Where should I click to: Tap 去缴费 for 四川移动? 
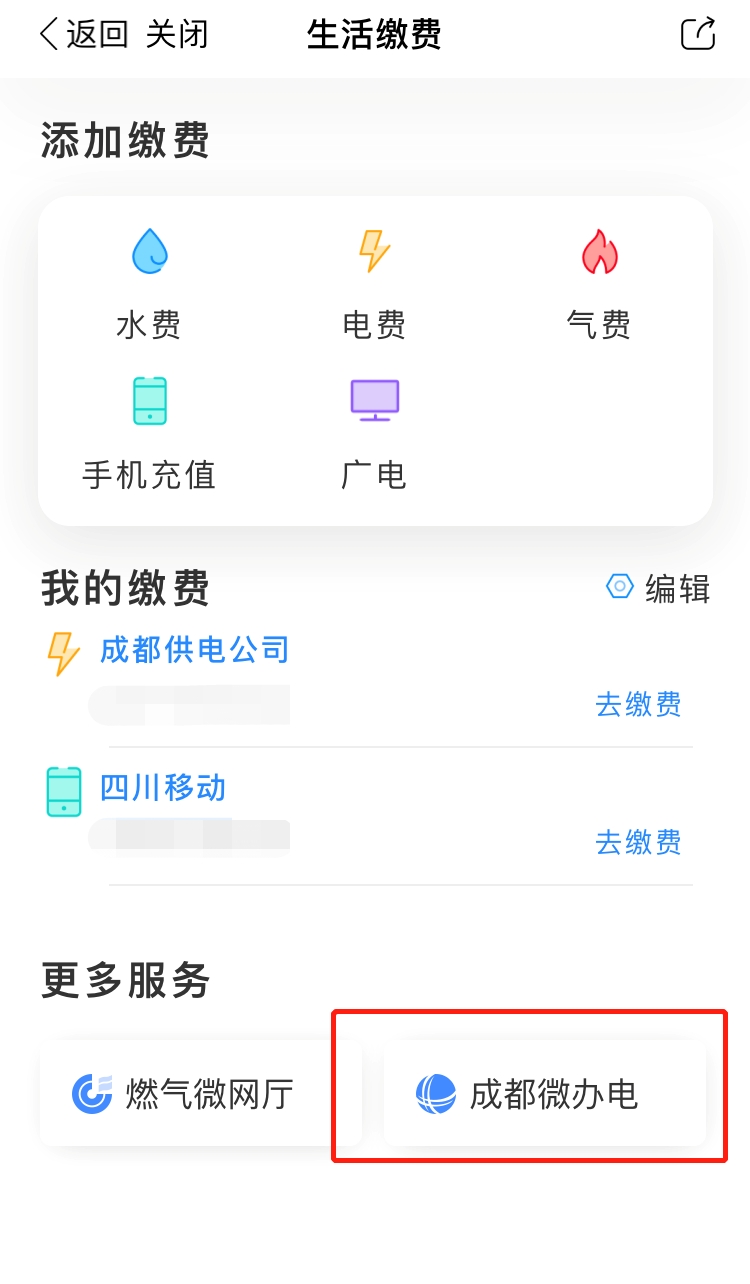click(638, 843)
